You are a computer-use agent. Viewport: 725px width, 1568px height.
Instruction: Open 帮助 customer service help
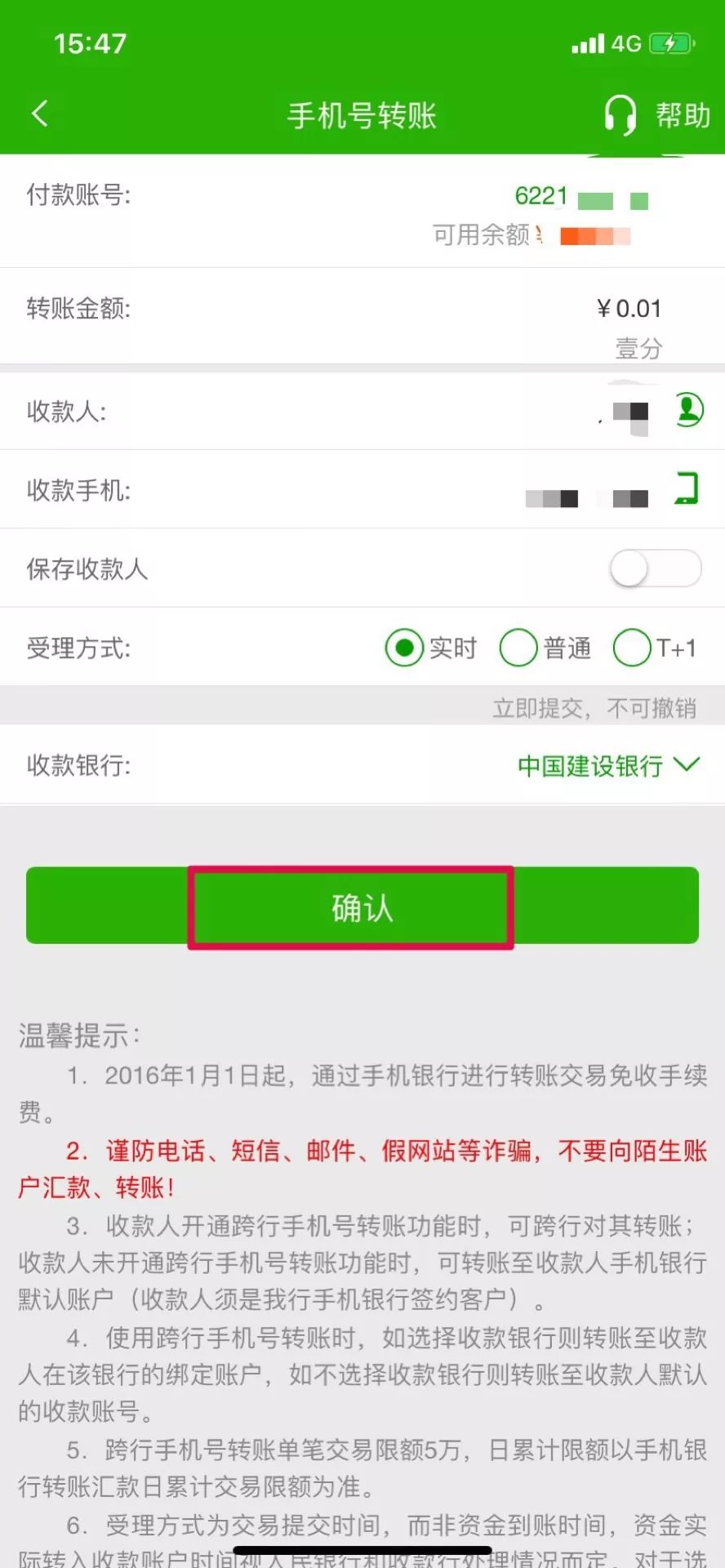tap(657, 115)
